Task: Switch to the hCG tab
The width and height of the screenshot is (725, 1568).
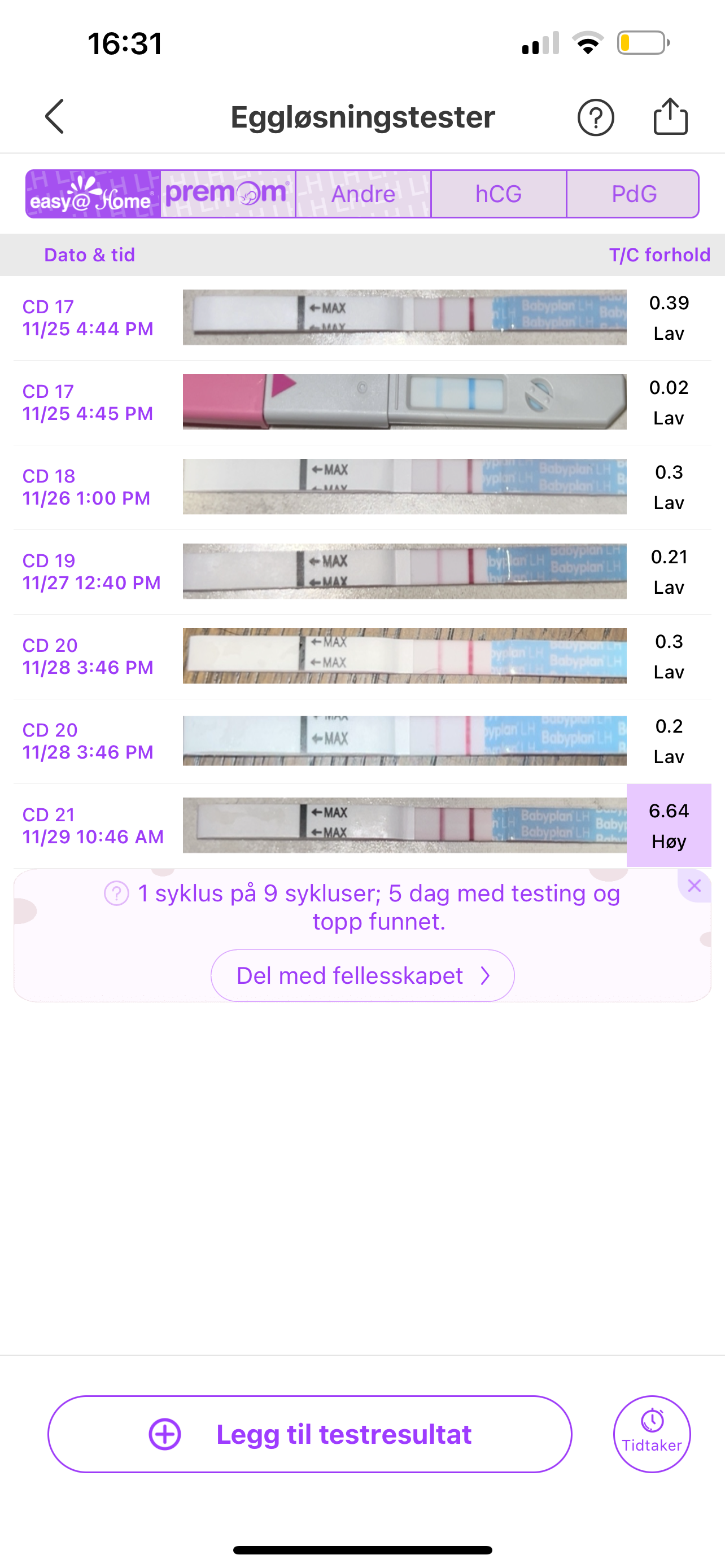Action: point(499,194)
